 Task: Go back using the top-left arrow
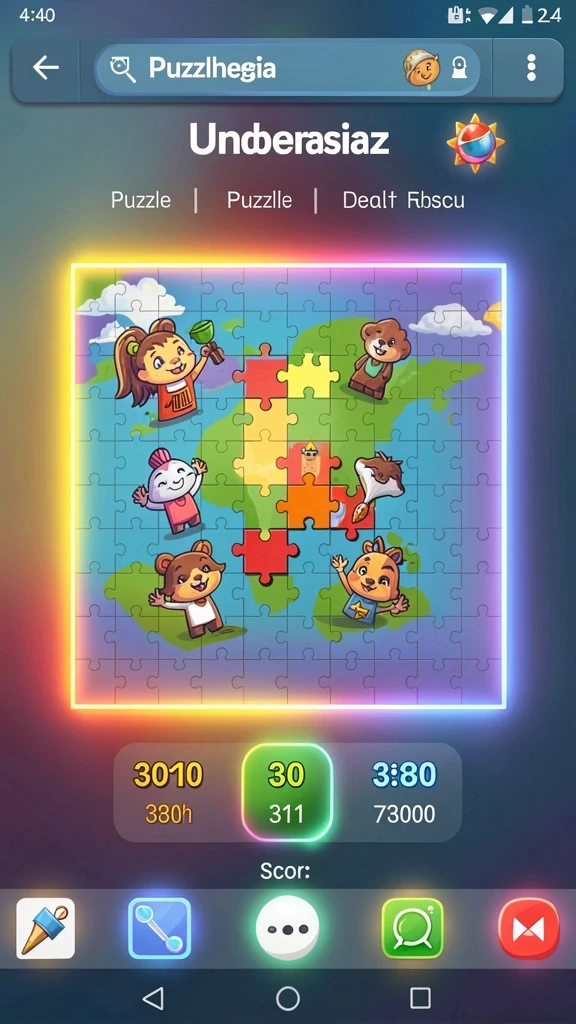pos(46,67)
